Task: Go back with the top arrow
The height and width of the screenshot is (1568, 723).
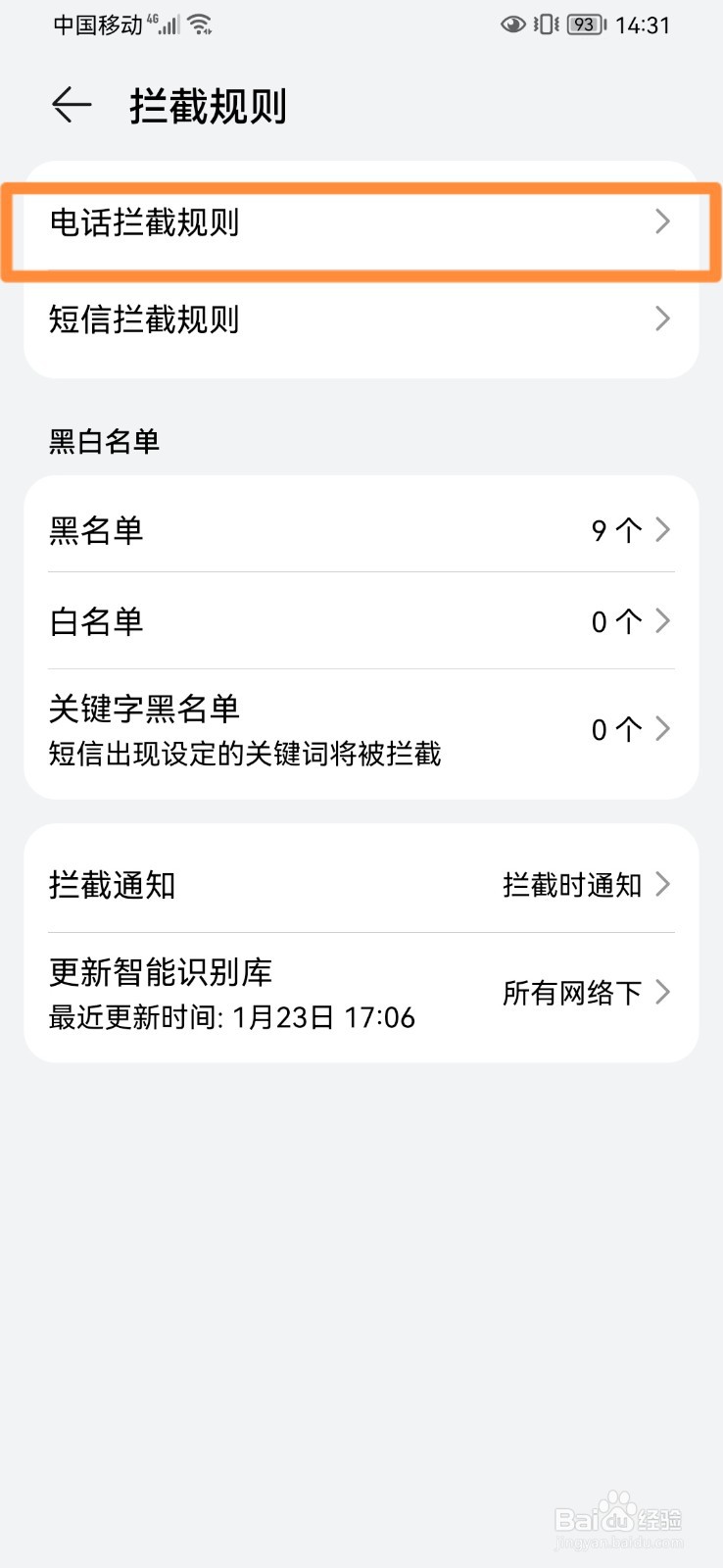Action: [72, 105]
